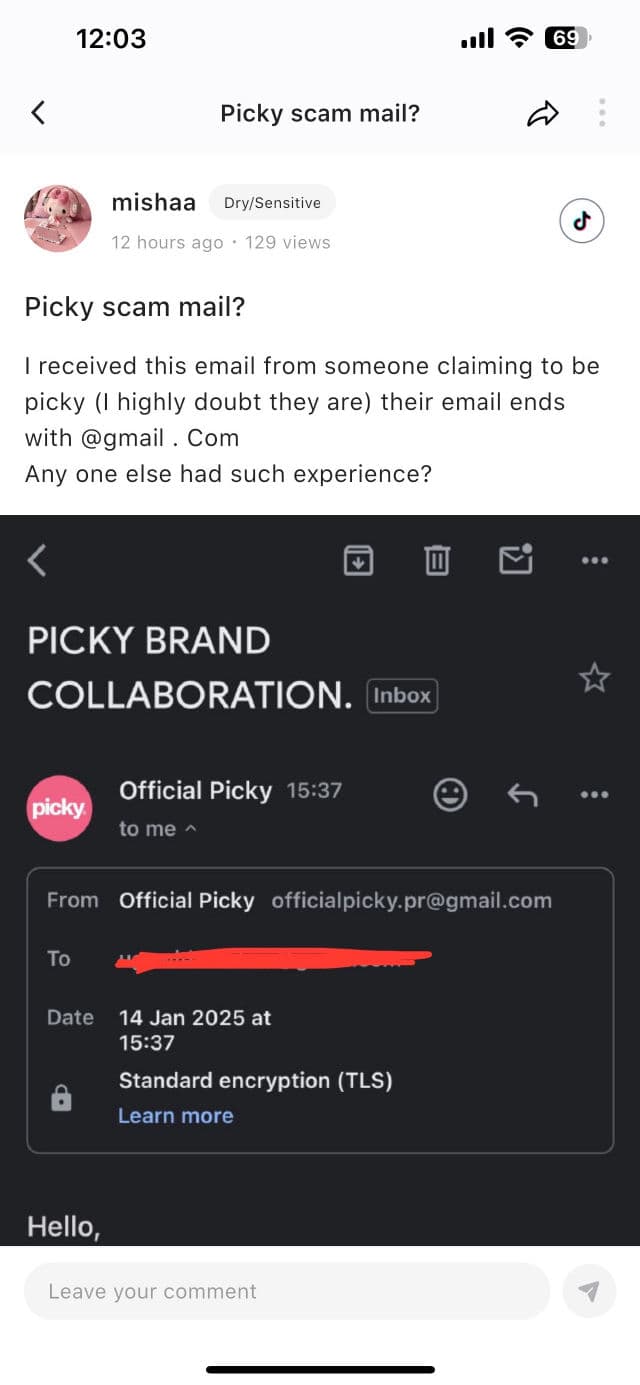The height and width of the screenshot is (1385, 640).
Task: Go back from the post
Action: [x=38, y=113]
